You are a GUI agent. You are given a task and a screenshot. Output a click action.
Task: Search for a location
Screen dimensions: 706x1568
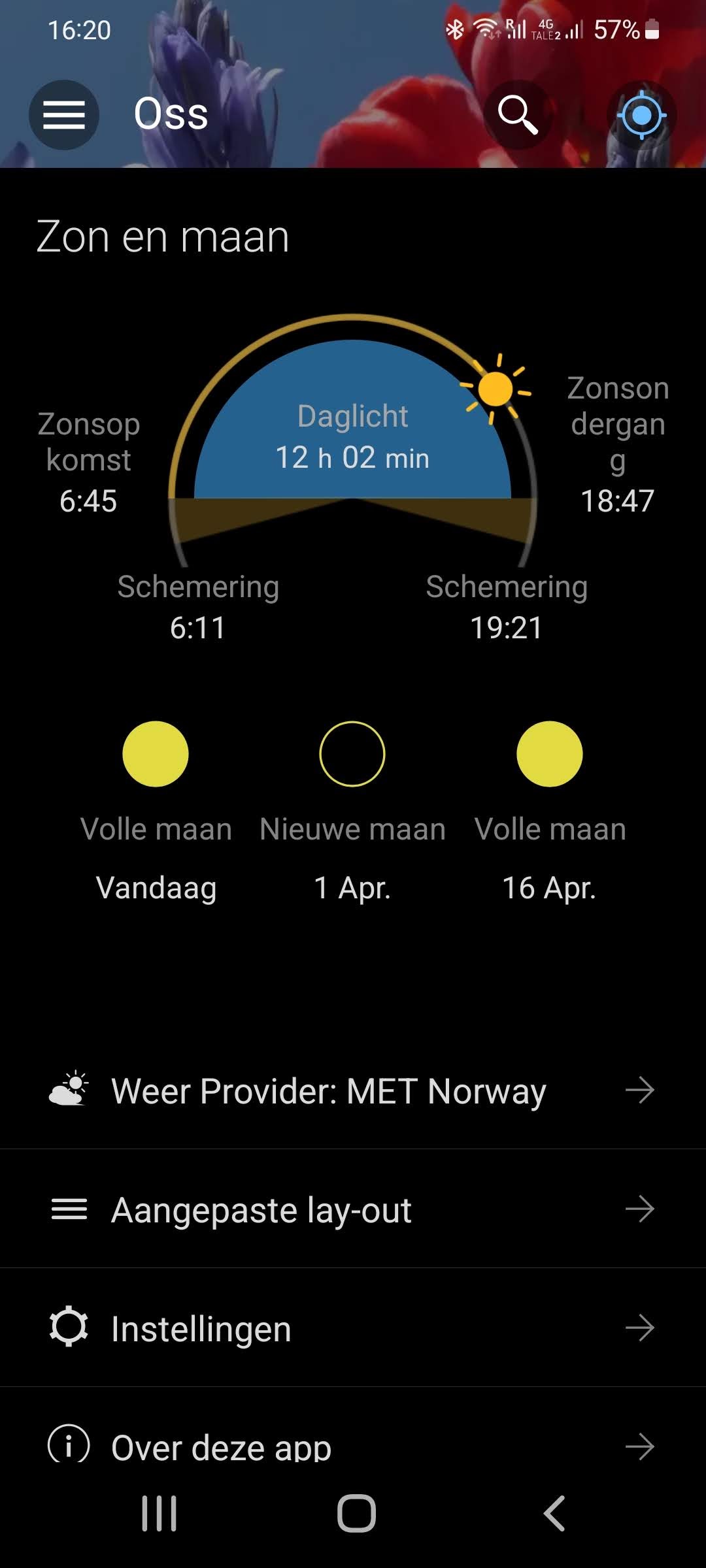click(518, 115)
